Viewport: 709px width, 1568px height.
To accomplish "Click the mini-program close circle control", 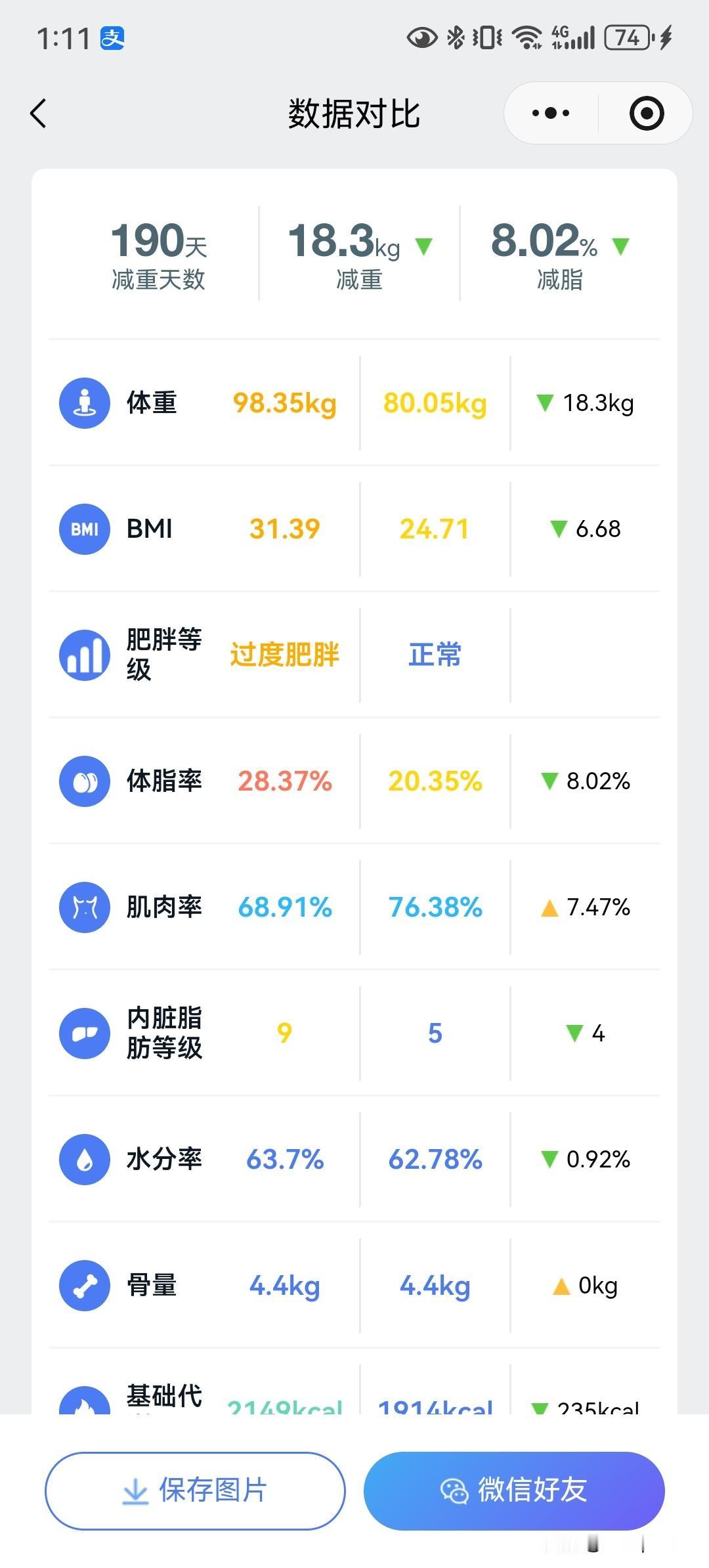I will (x=645, y=112).
